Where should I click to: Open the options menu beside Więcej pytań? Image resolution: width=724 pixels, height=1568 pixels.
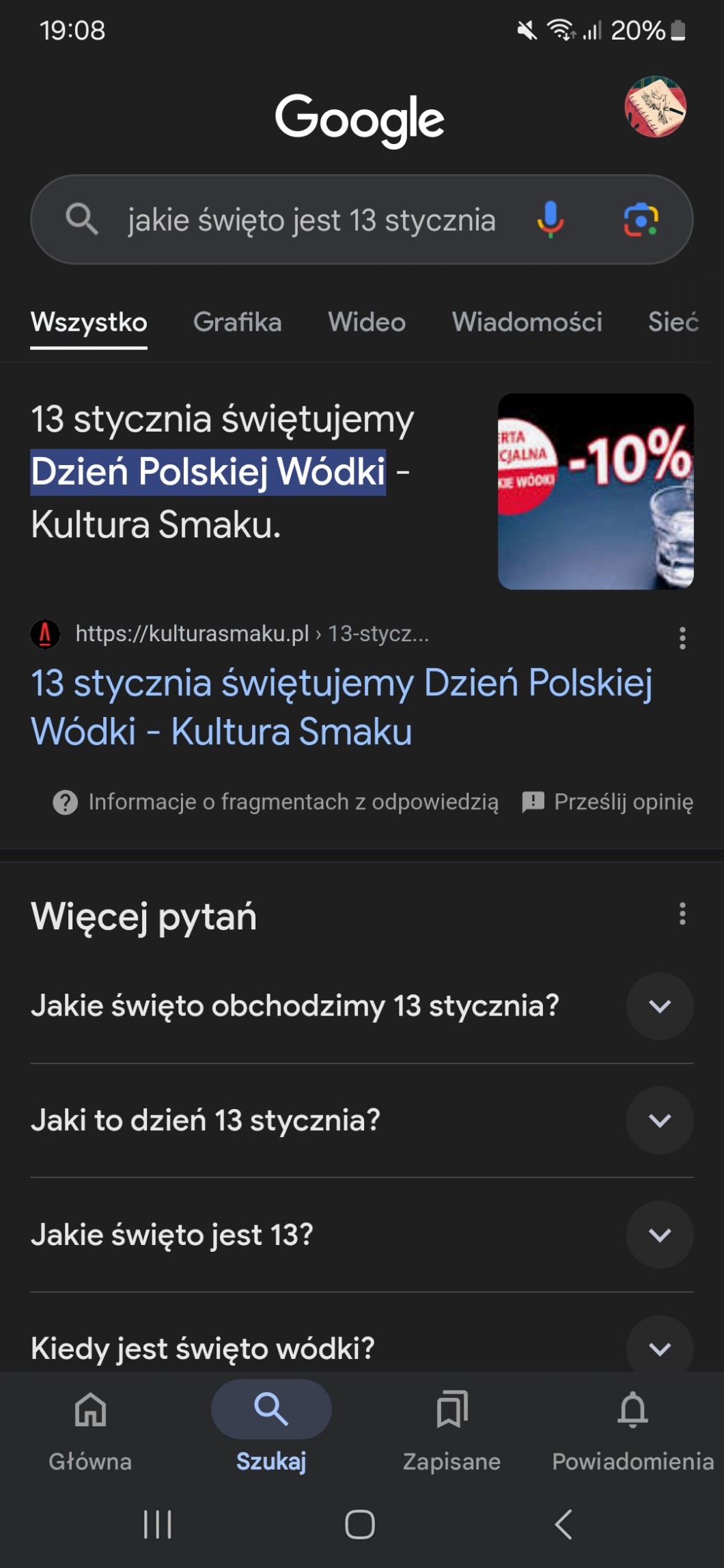682,914
